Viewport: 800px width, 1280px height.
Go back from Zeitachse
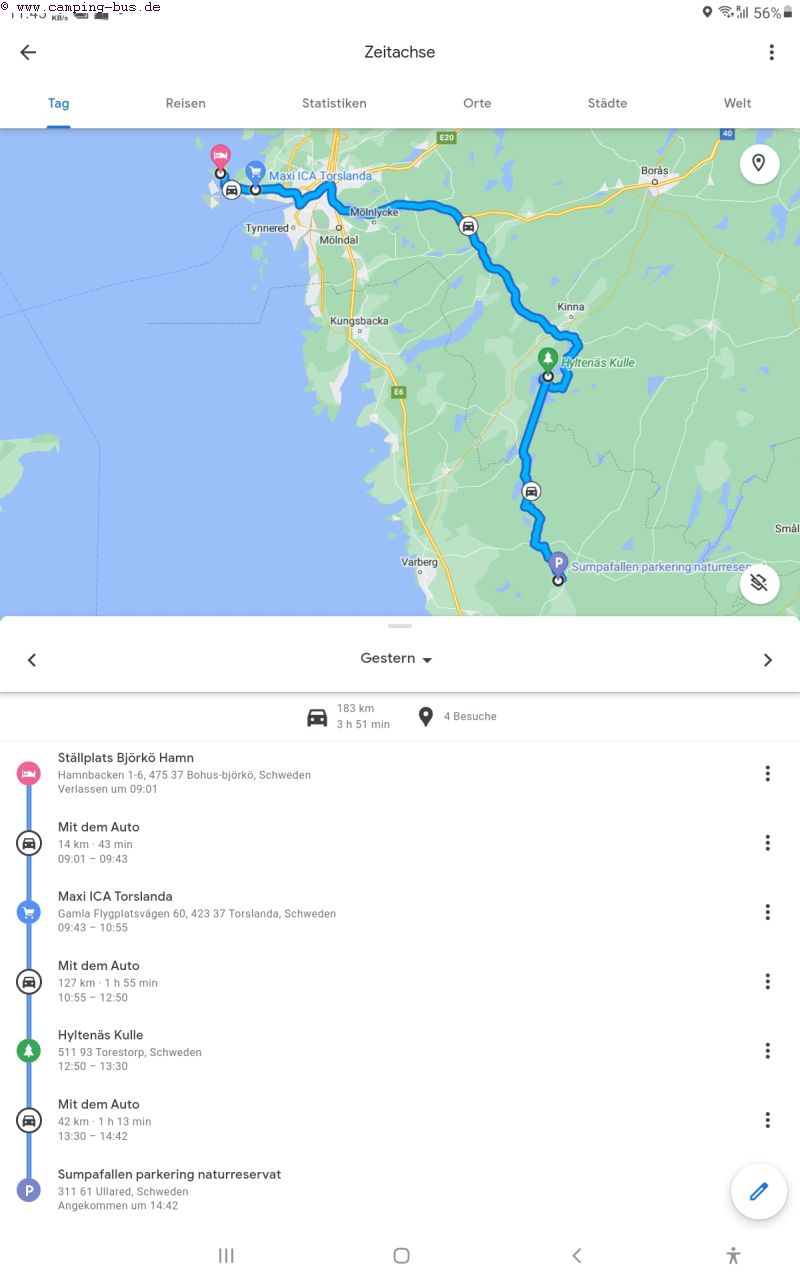pyautogui.click(x=28, y=53)
